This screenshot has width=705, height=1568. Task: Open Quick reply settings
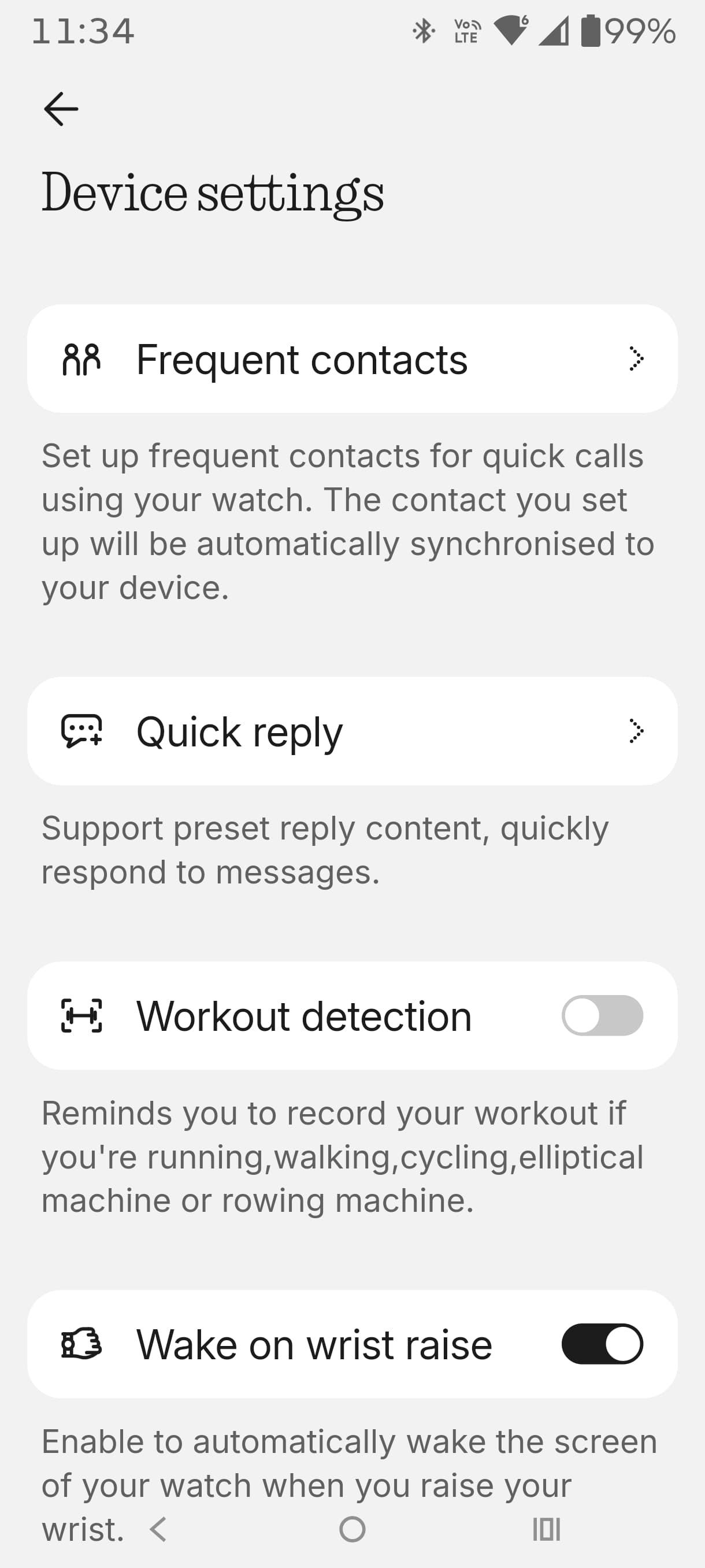[x=352, y=731]
